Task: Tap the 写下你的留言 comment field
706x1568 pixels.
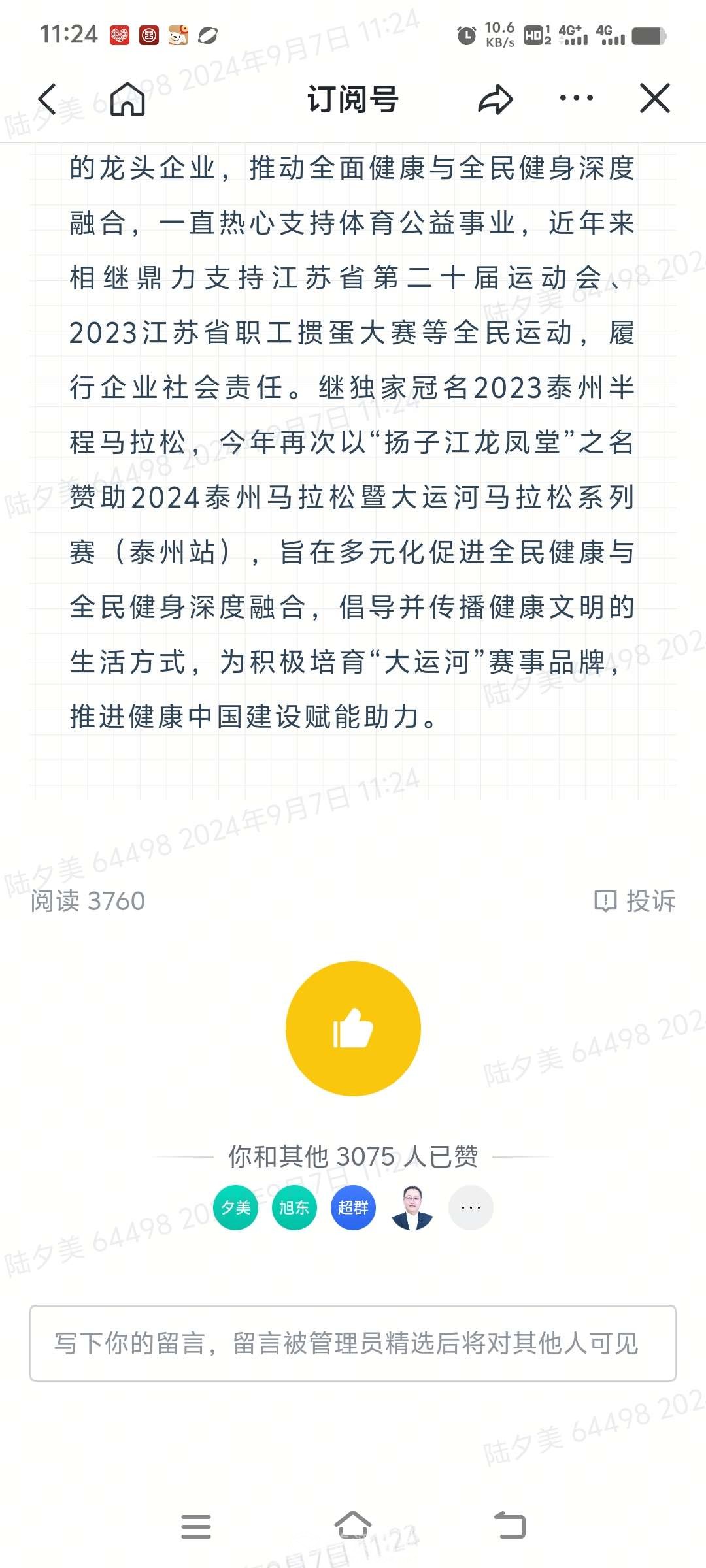Action: [x=353, y=1343]
